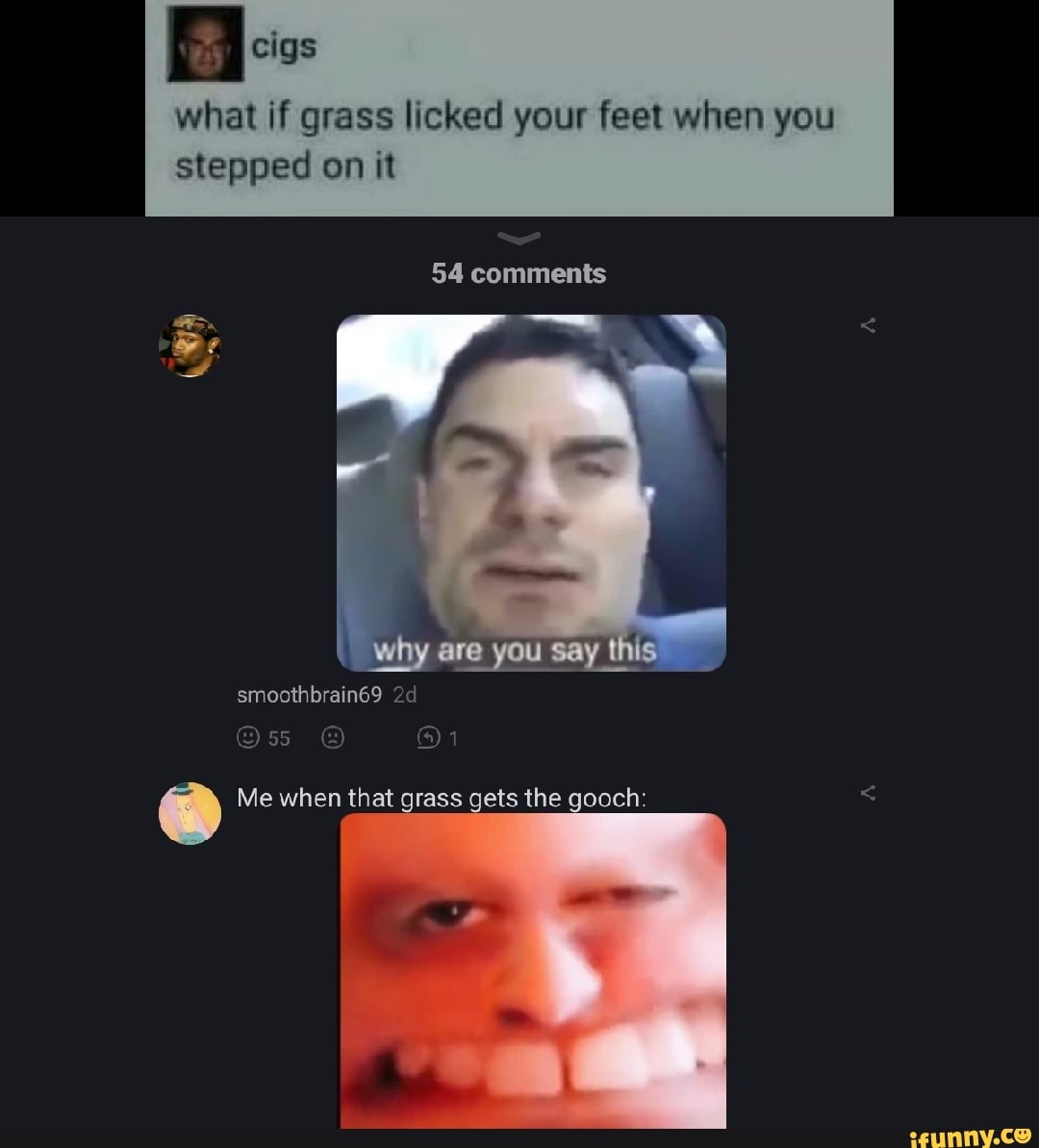The height and width of the screenshot is (1148, 1039).
Task: Share the 'grass gets the gooch' comment
Action: pos(868,793)
